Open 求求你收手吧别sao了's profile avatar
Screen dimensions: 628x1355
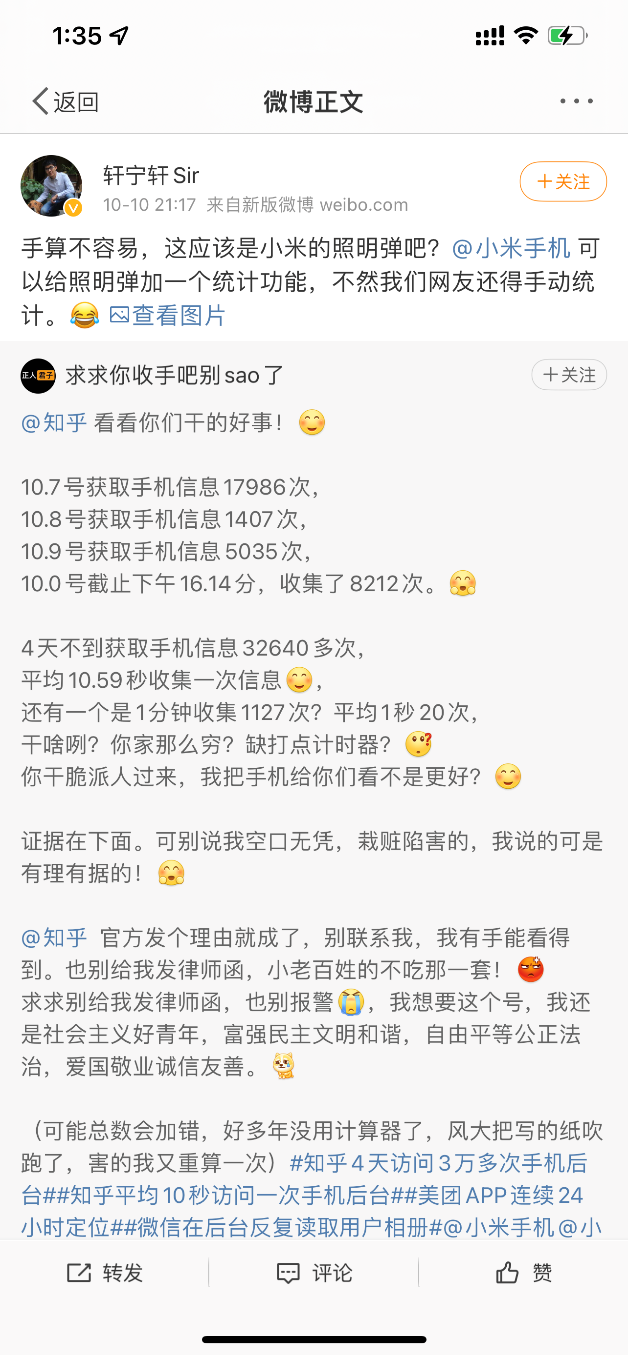tap(38, 375)
